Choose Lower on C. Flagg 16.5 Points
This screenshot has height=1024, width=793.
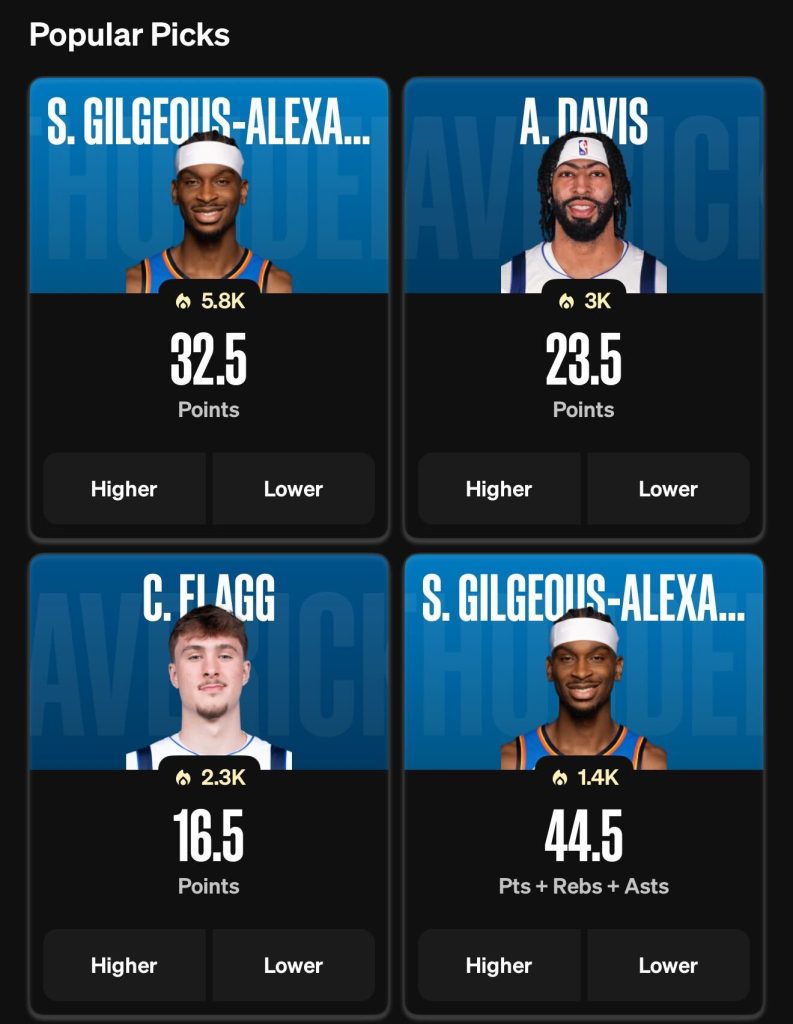pos(293,965)
